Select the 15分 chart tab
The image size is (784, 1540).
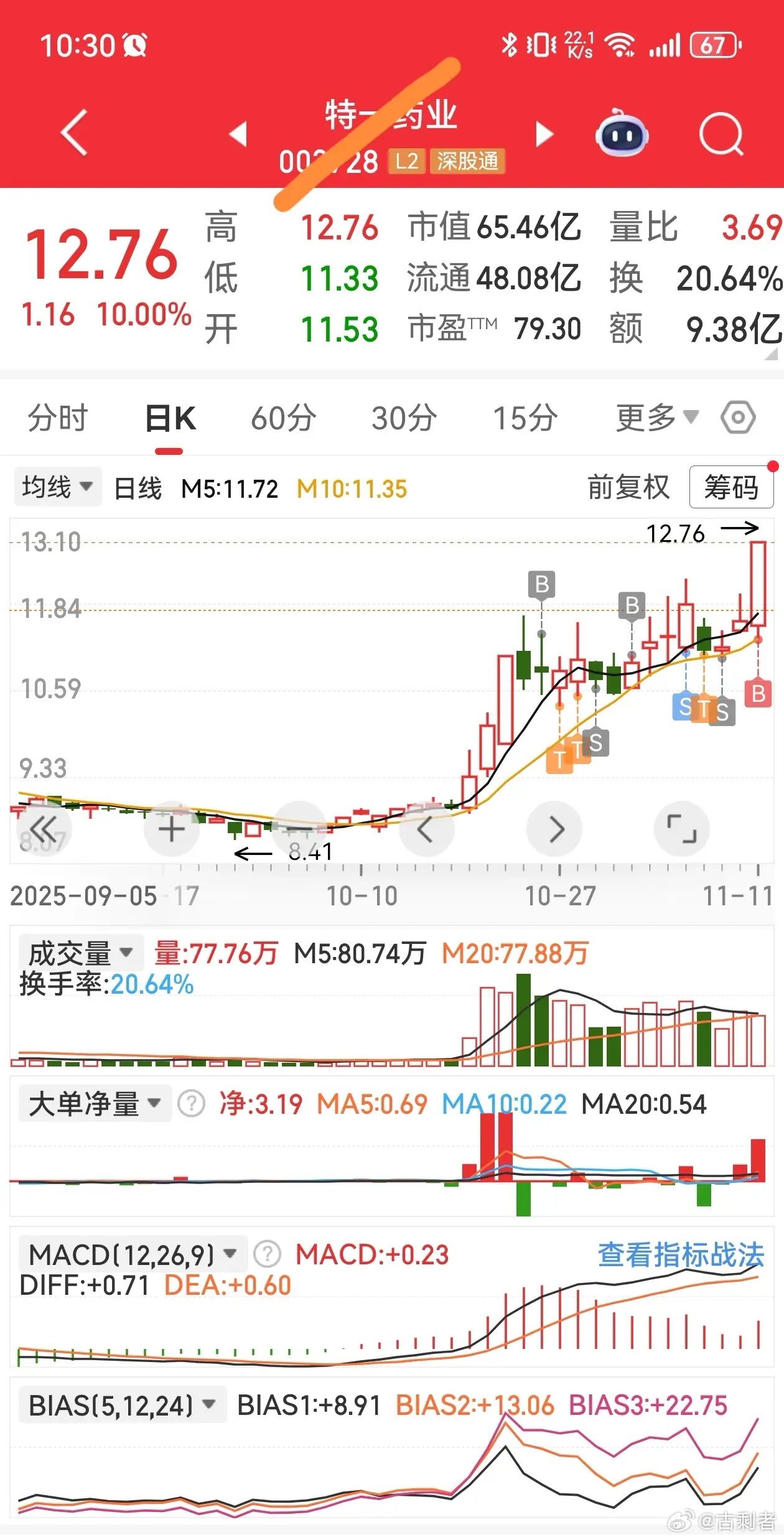coord(525,418)
